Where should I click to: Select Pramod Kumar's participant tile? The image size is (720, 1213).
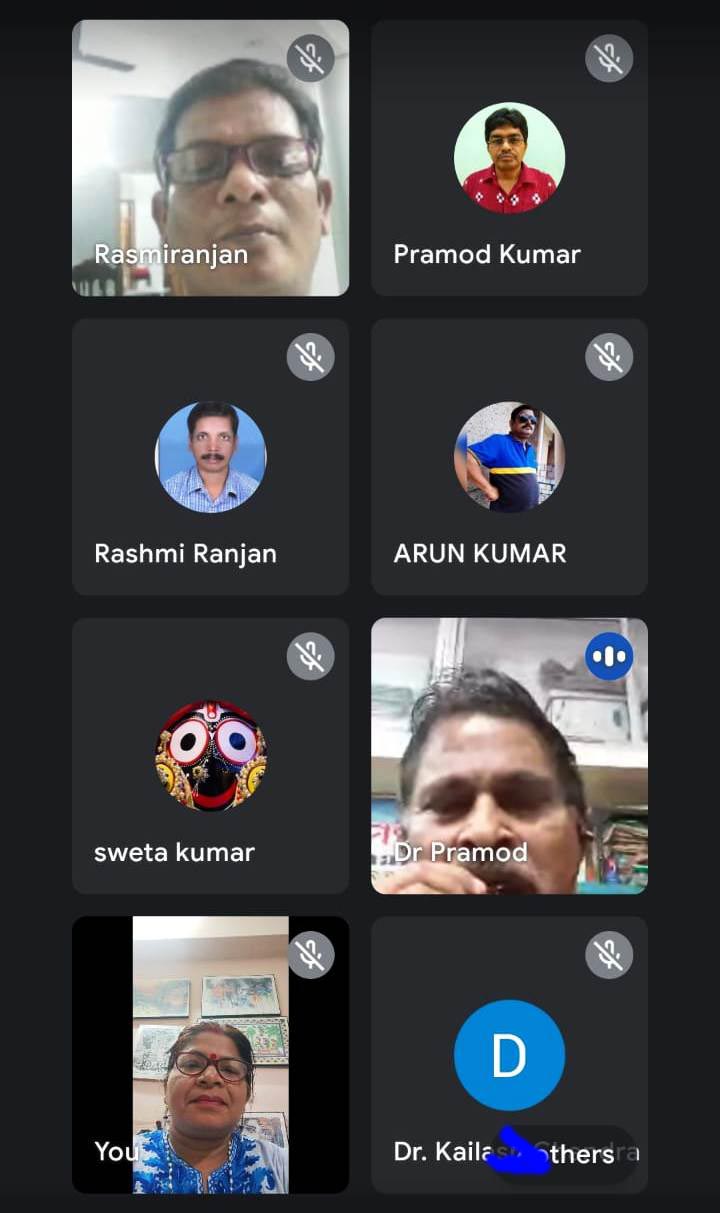pyautogui.click(x=509, y=157)
